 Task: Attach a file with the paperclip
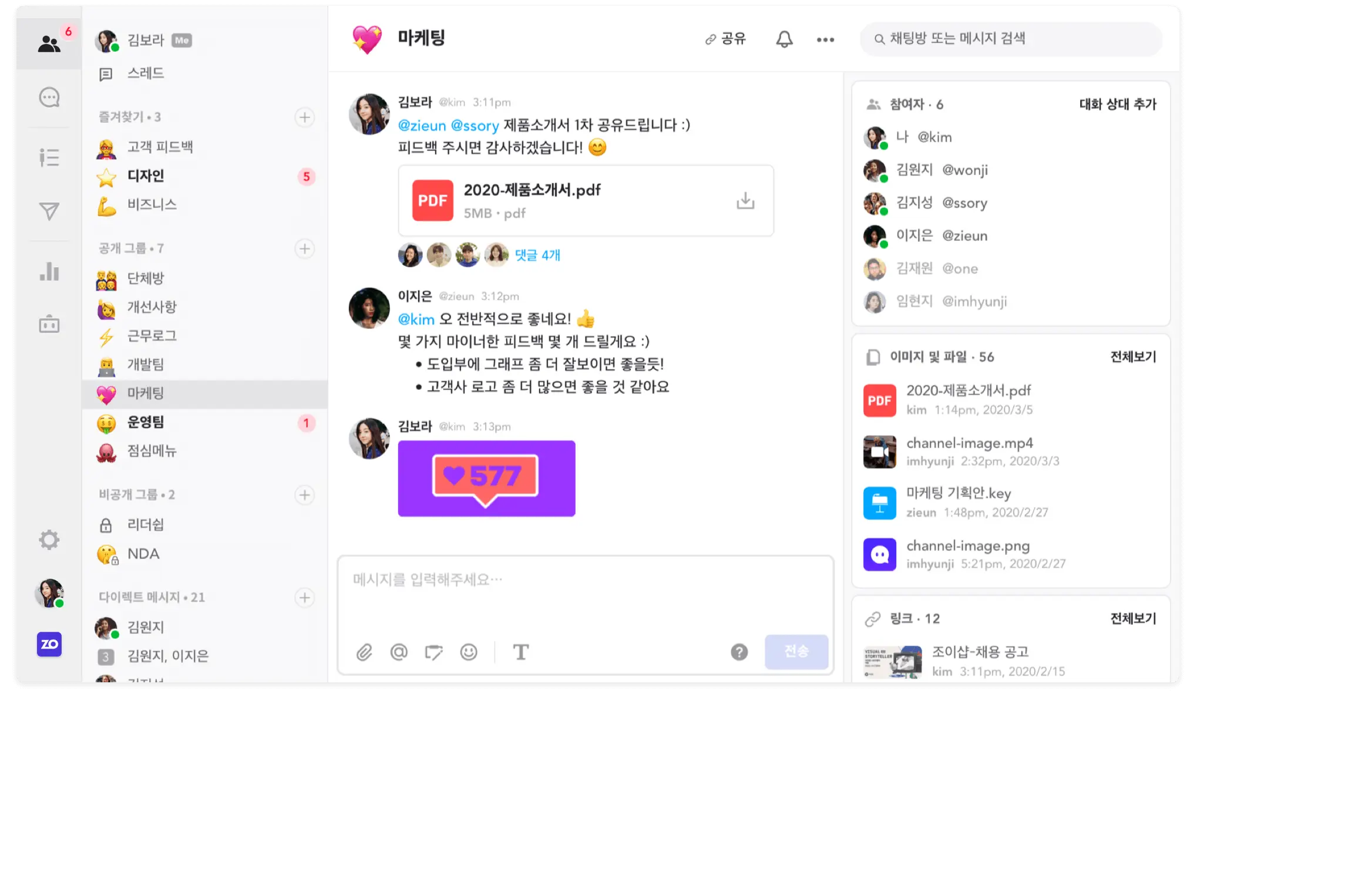pos(364,652)
